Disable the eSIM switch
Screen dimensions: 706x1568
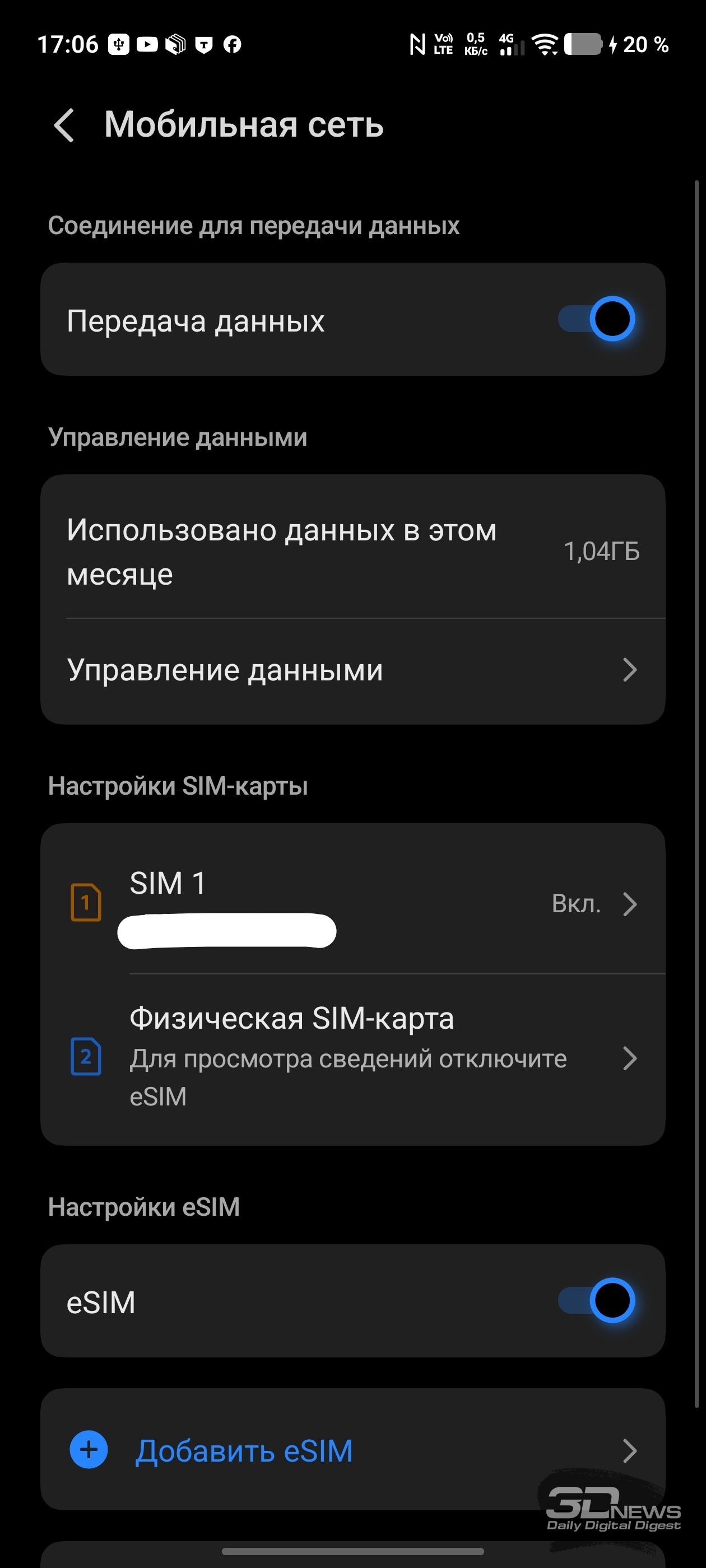[x=596, y=1301]
